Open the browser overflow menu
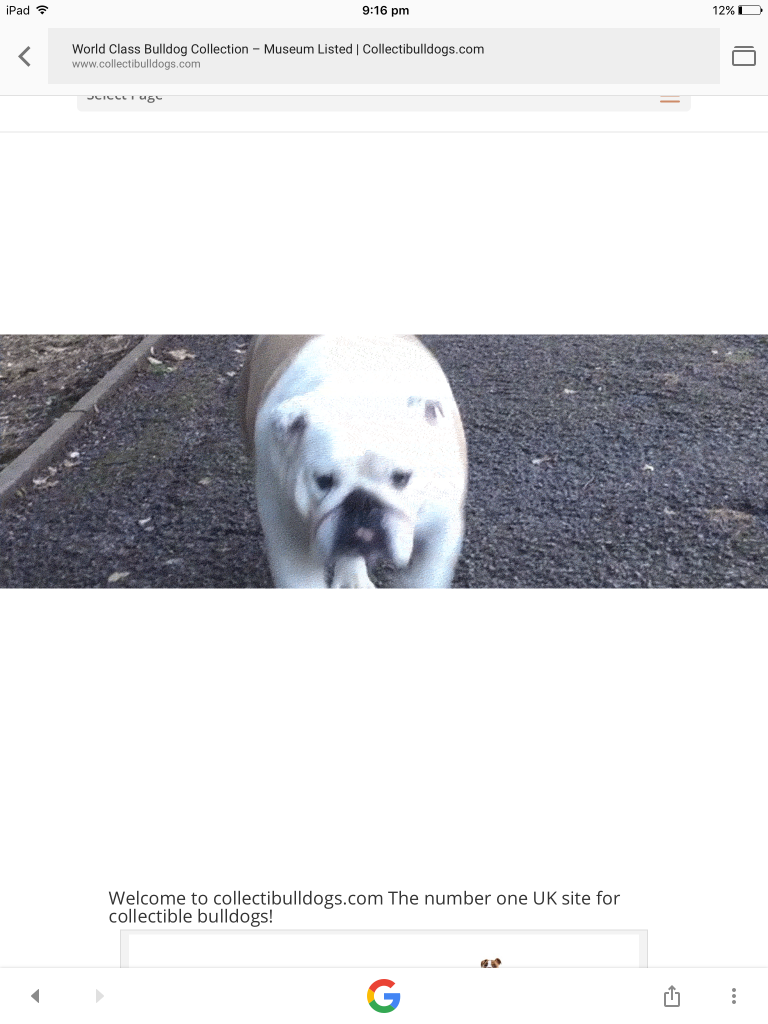This screenshot has width=768, height=1024. [734, 996]
